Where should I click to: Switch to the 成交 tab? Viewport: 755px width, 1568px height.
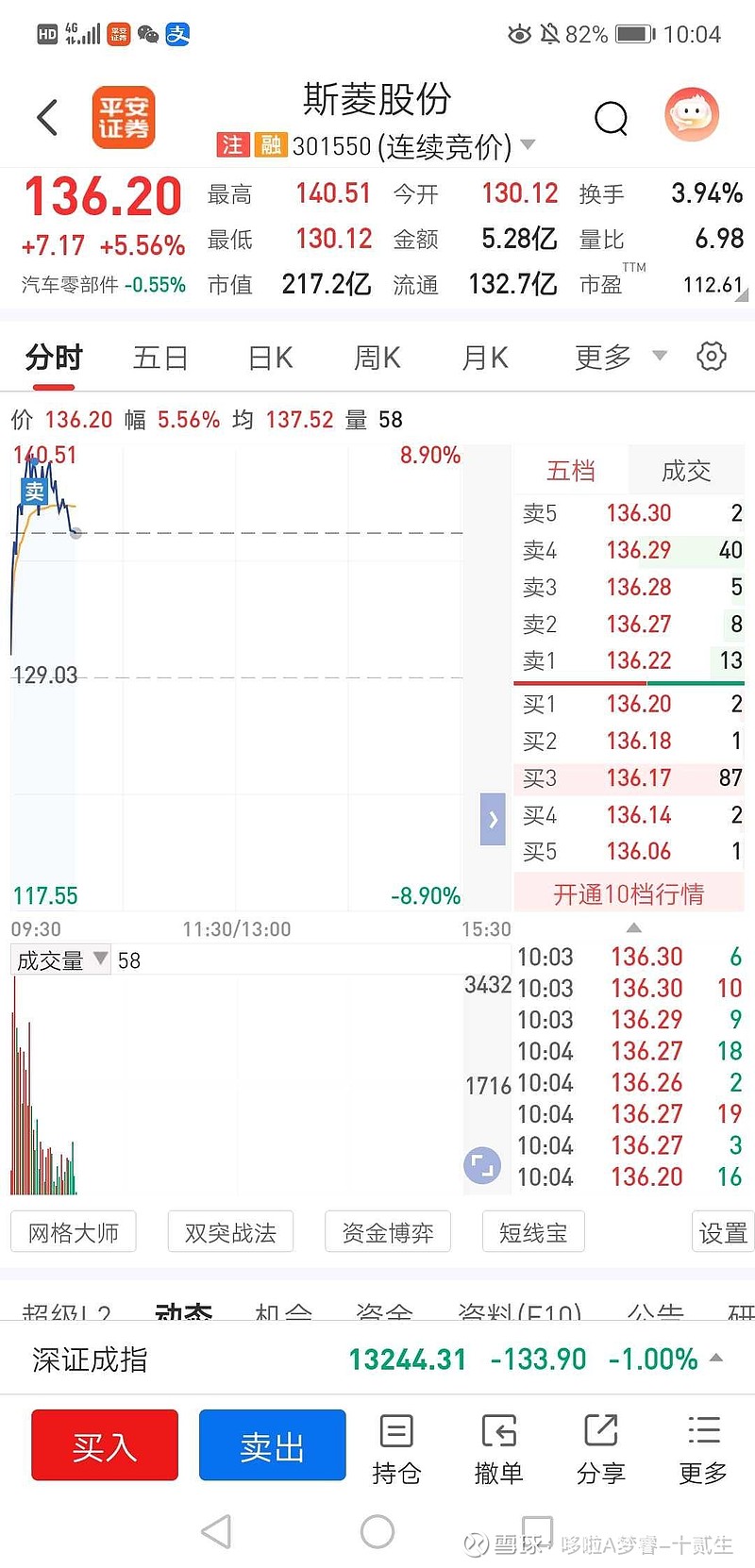coord(686,470)
